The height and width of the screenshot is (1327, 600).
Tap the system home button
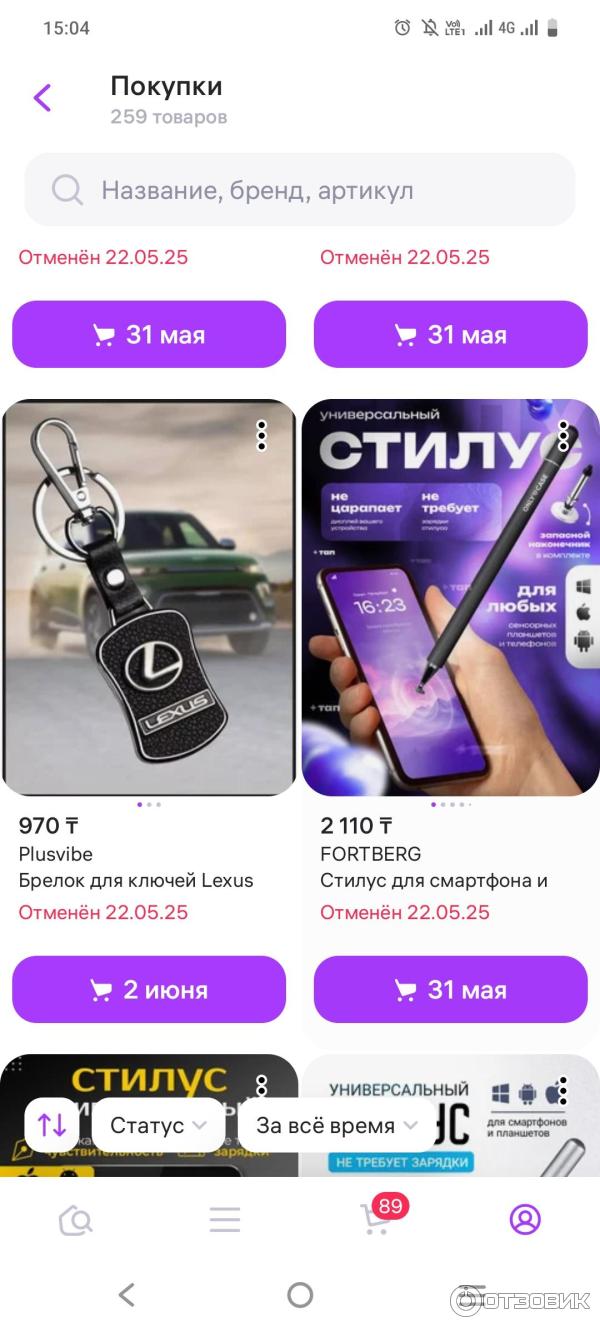(300, 1295)
